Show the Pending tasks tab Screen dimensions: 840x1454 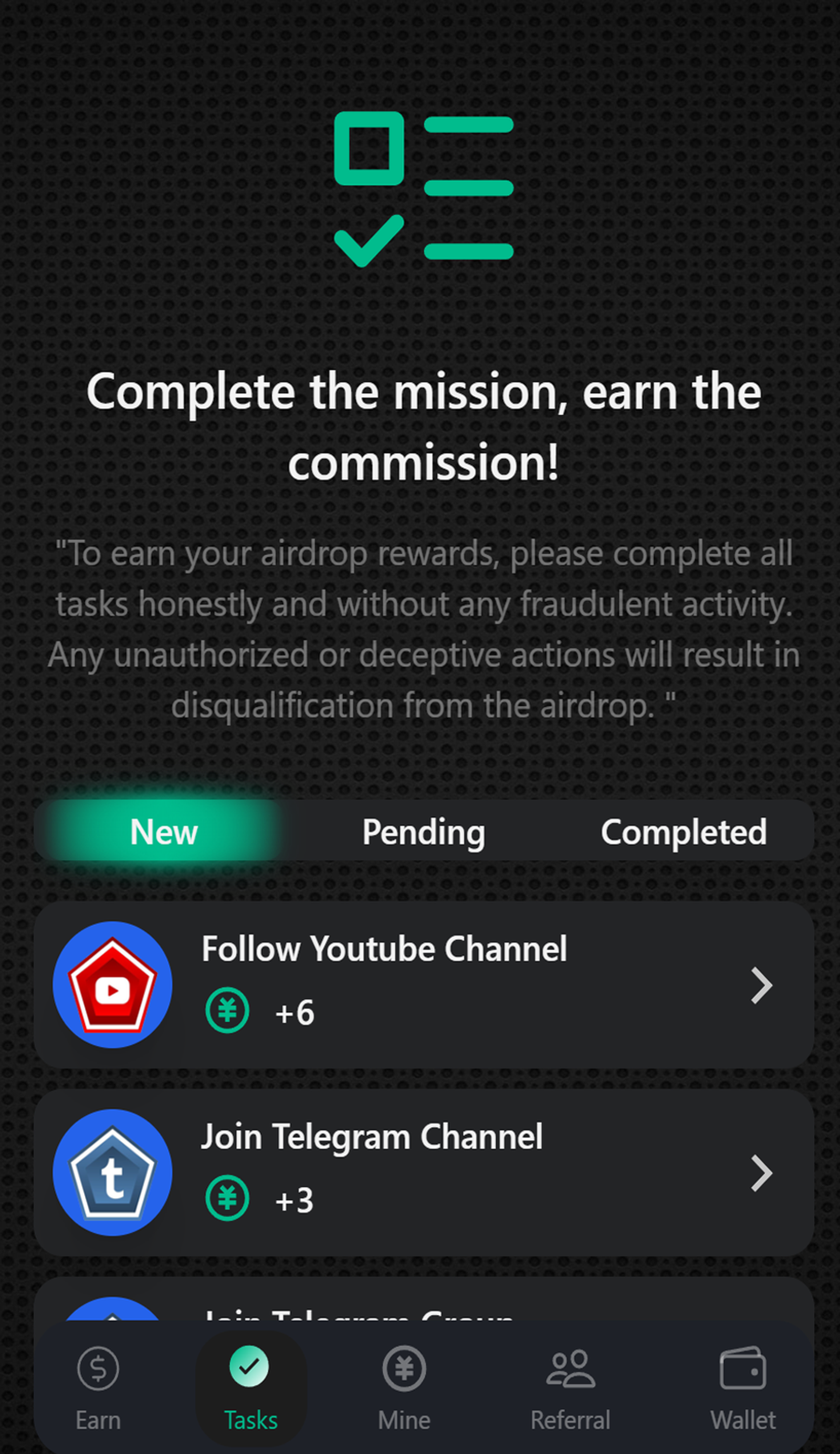pyautogui.click(x=424, y=832)
